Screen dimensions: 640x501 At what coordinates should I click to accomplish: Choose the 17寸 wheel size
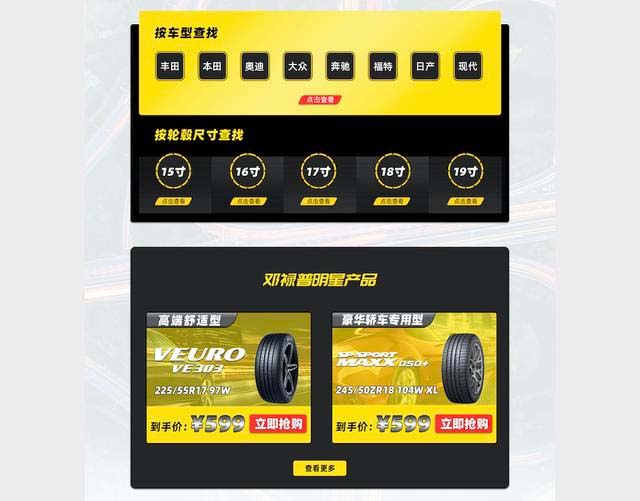pyautogui.click(x=319, y=172)
